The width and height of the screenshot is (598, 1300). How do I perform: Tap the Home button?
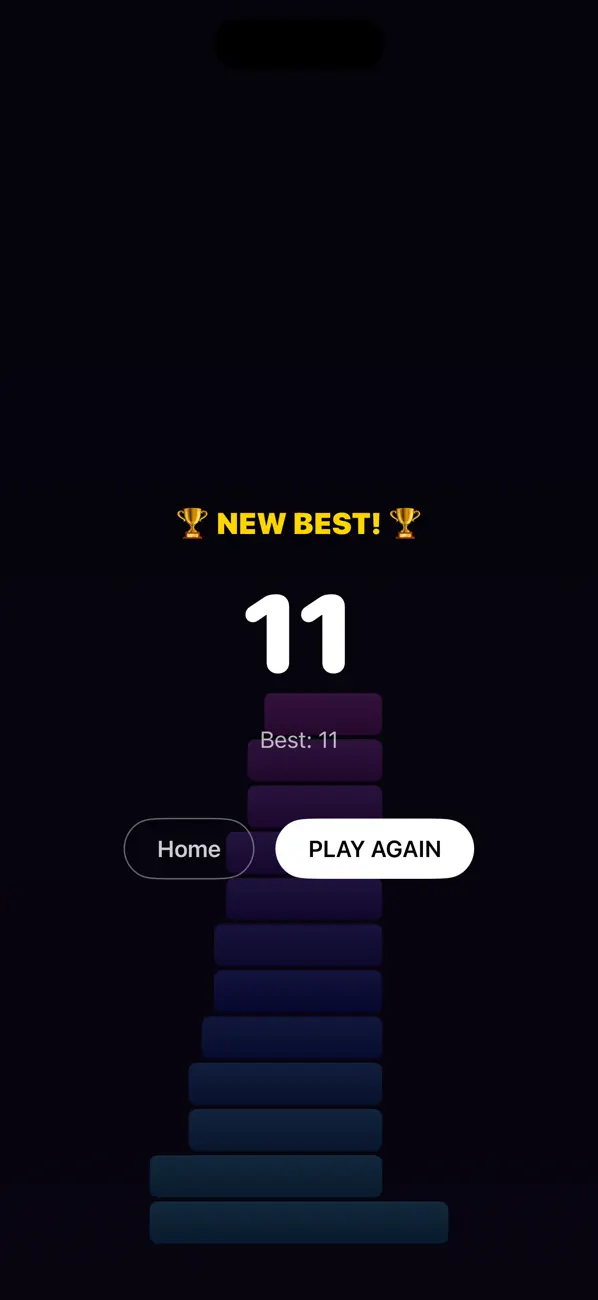click(x=189, y=849)
